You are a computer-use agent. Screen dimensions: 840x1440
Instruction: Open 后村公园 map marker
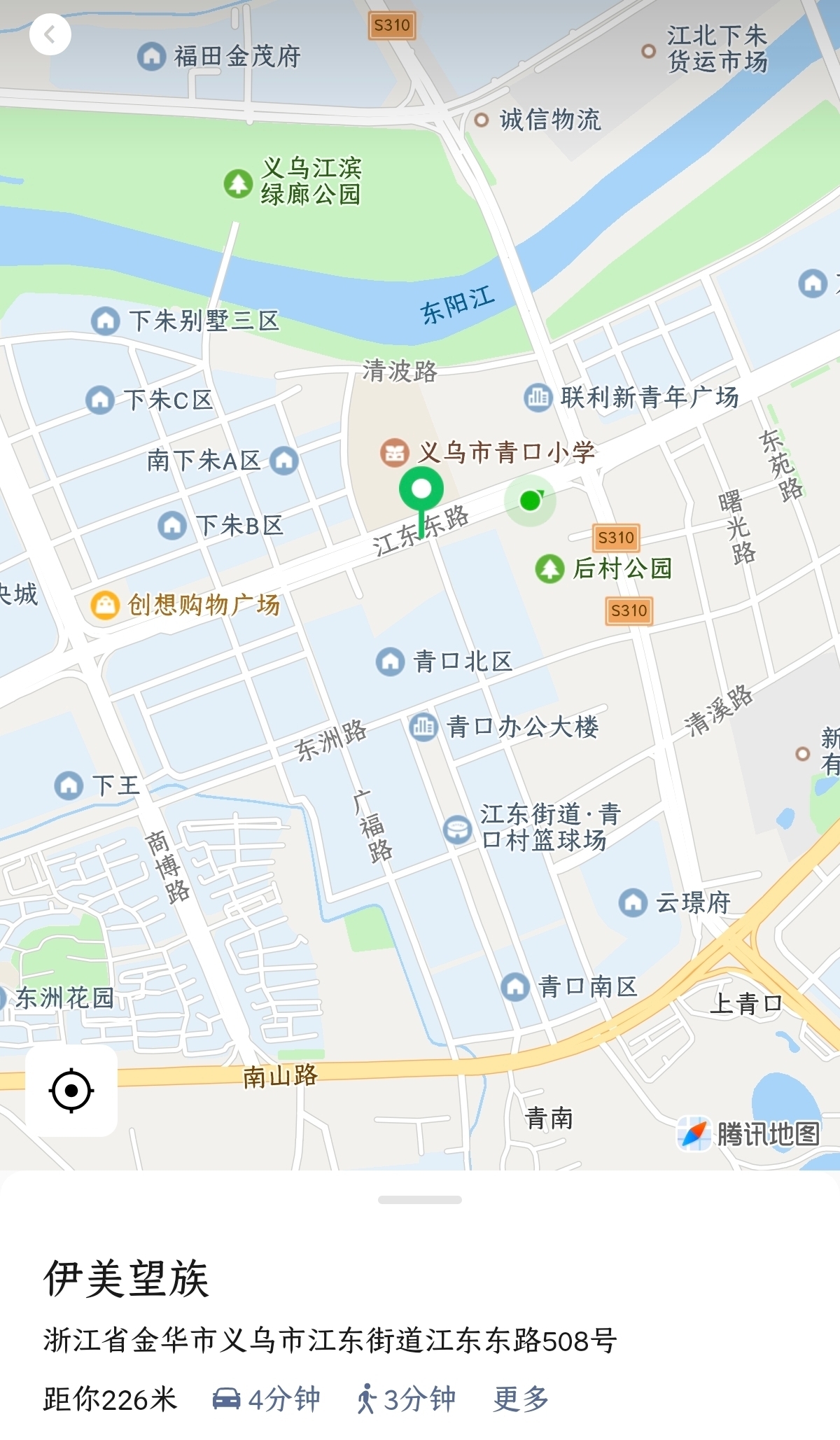pos(550,568)
